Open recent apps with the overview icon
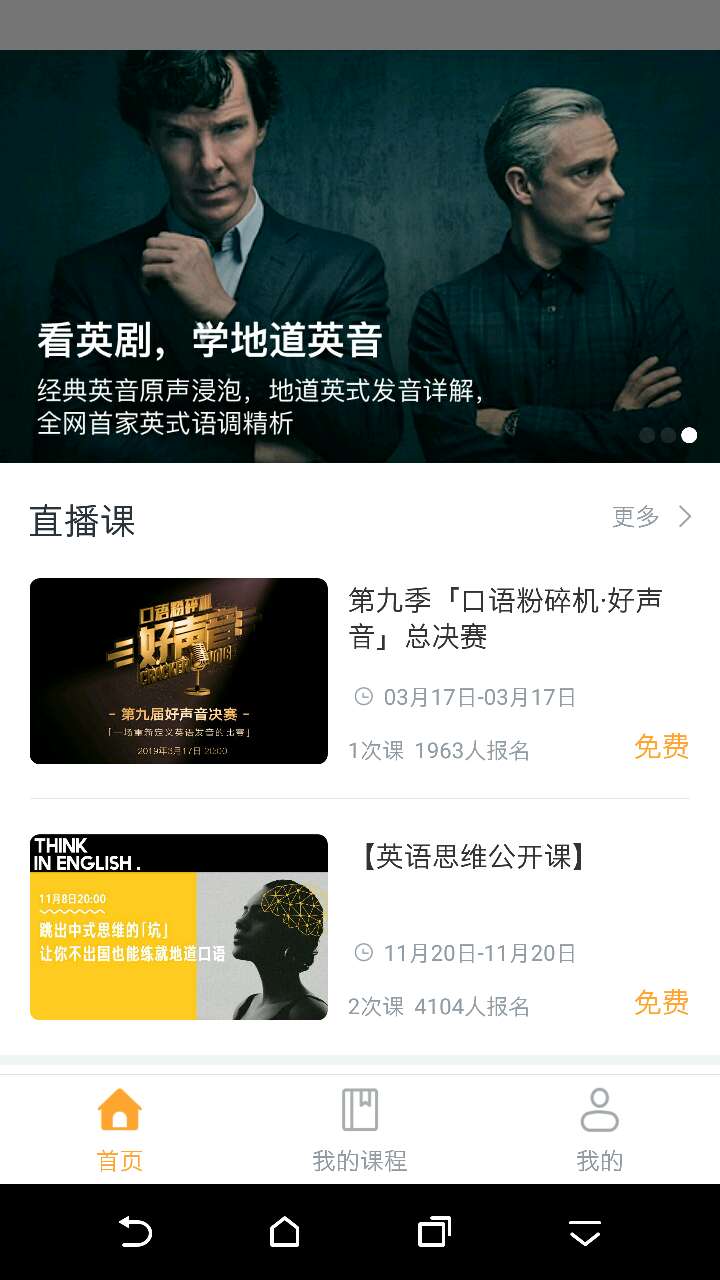Screen dimensions: 720x1280 click(x=433, y=1232)
